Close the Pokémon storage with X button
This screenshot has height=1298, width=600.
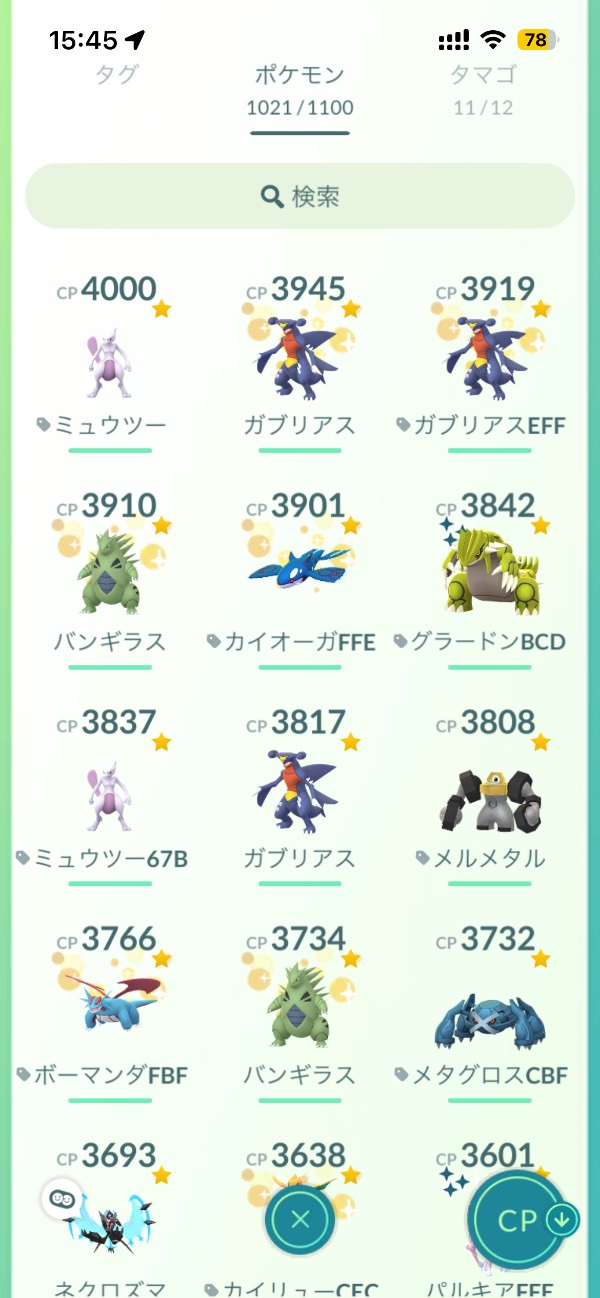coord(300,1219)
